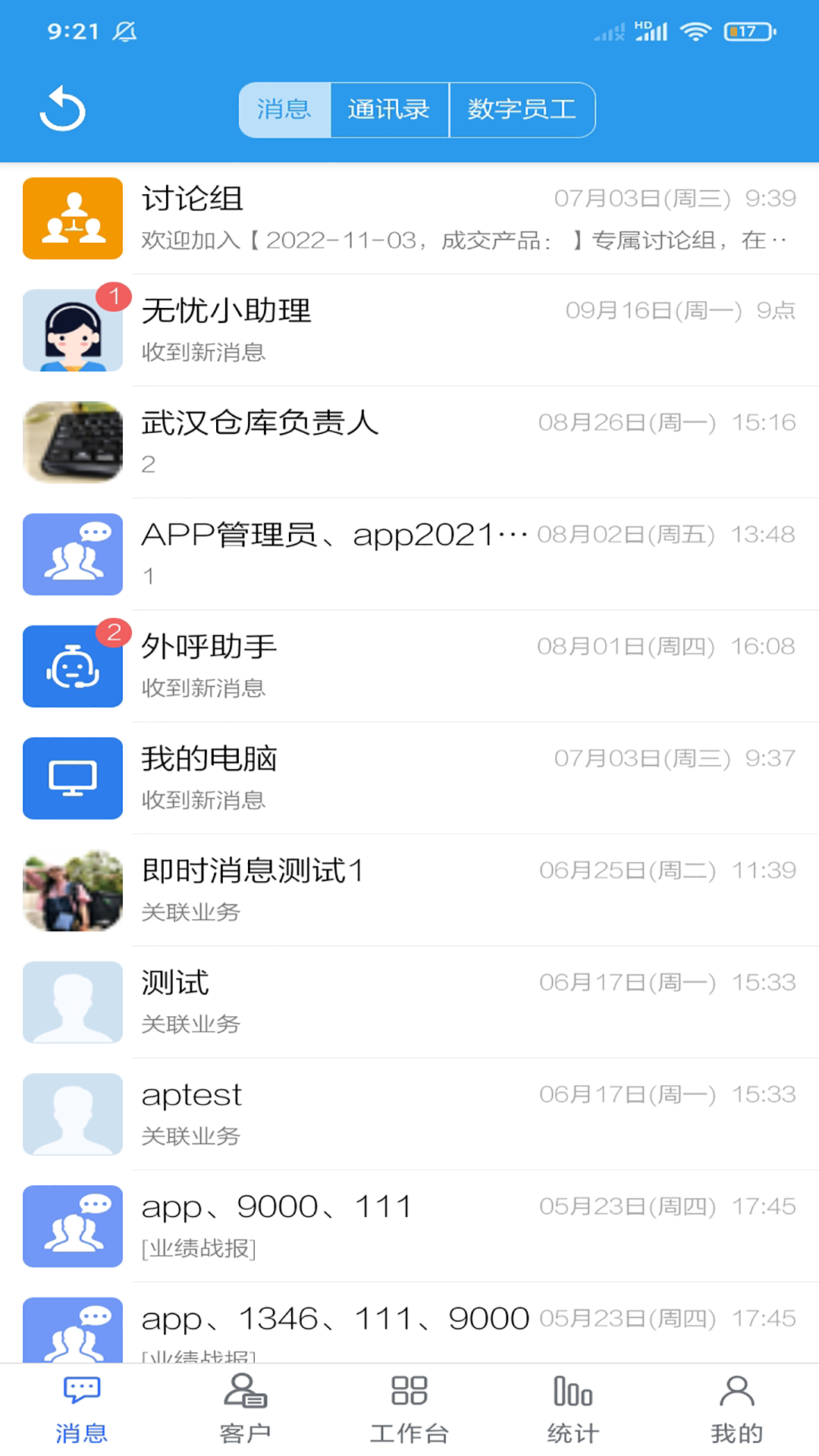Open 我的电脑 computer monitor icon
Image resolution: width=819 pixels, height=1456 pixels.
pos(72,778)
